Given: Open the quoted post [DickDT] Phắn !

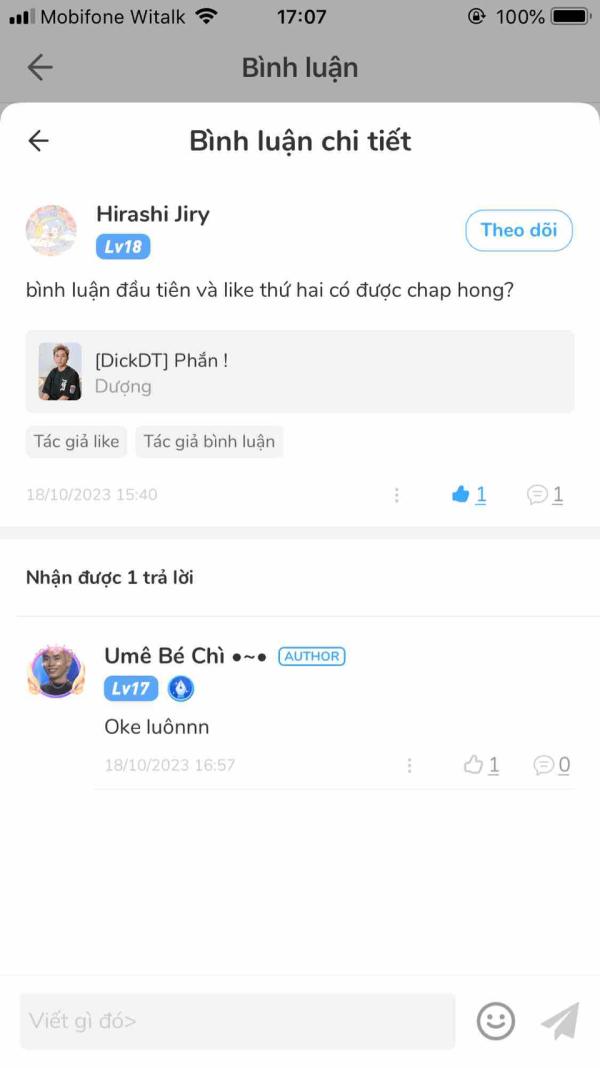Looking at the screenshot, I should [x=300, y=372].
